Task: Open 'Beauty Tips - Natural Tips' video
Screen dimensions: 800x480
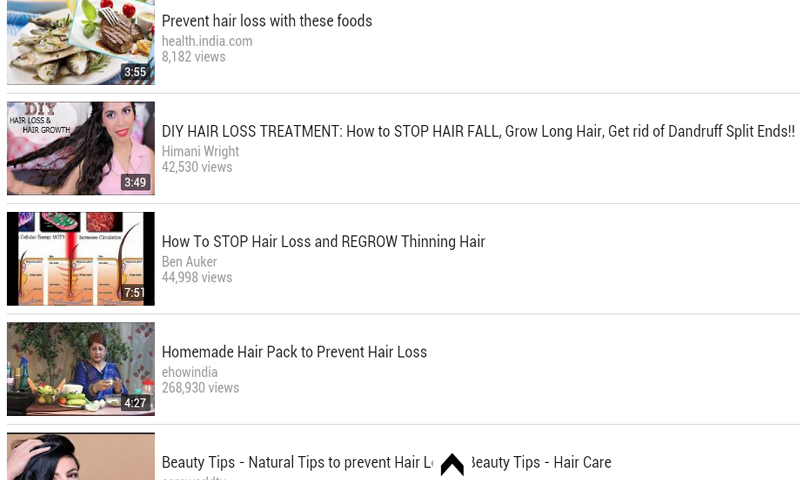Action: pyautogui.click(x=296, y=462)
